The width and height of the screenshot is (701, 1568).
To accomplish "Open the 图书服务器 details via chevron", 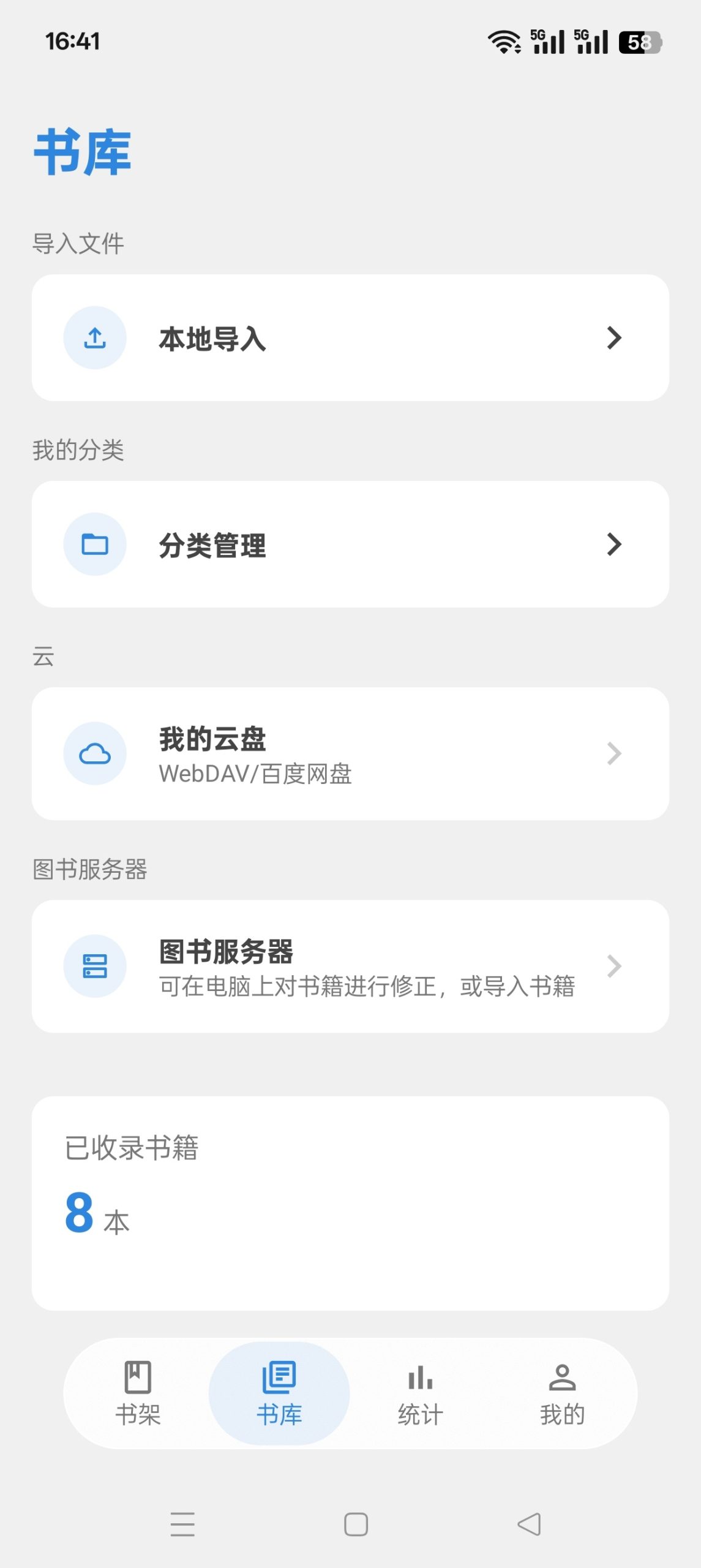I will click(x=614, y=965).
